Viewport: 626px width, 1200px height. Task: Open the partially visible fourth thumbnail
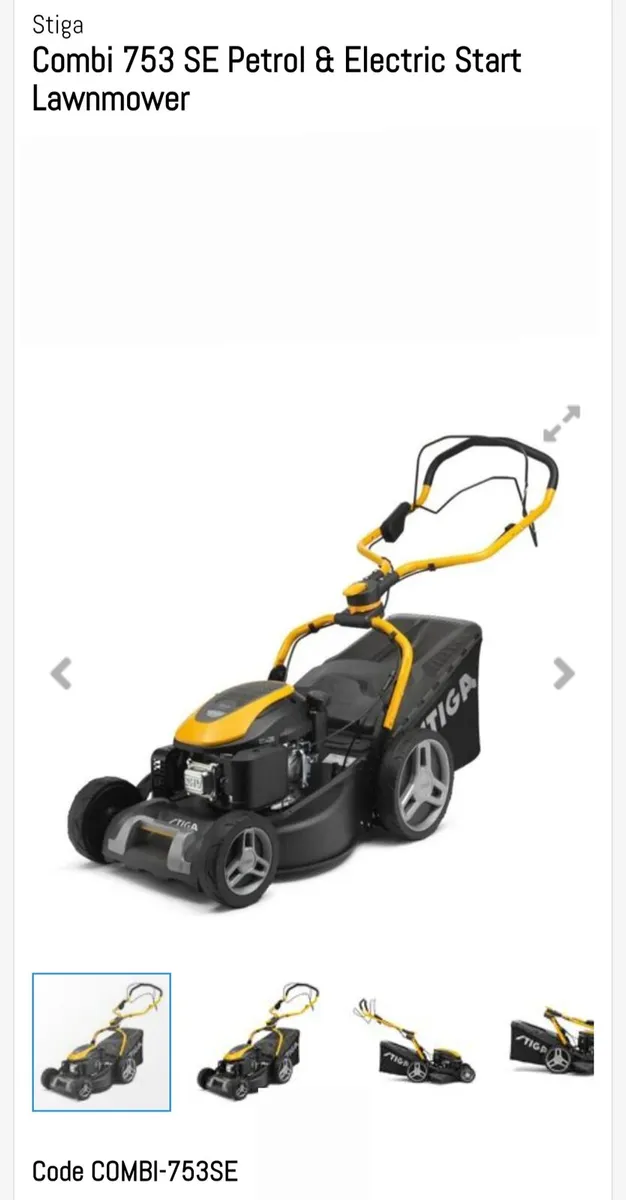click(552, 1041)
